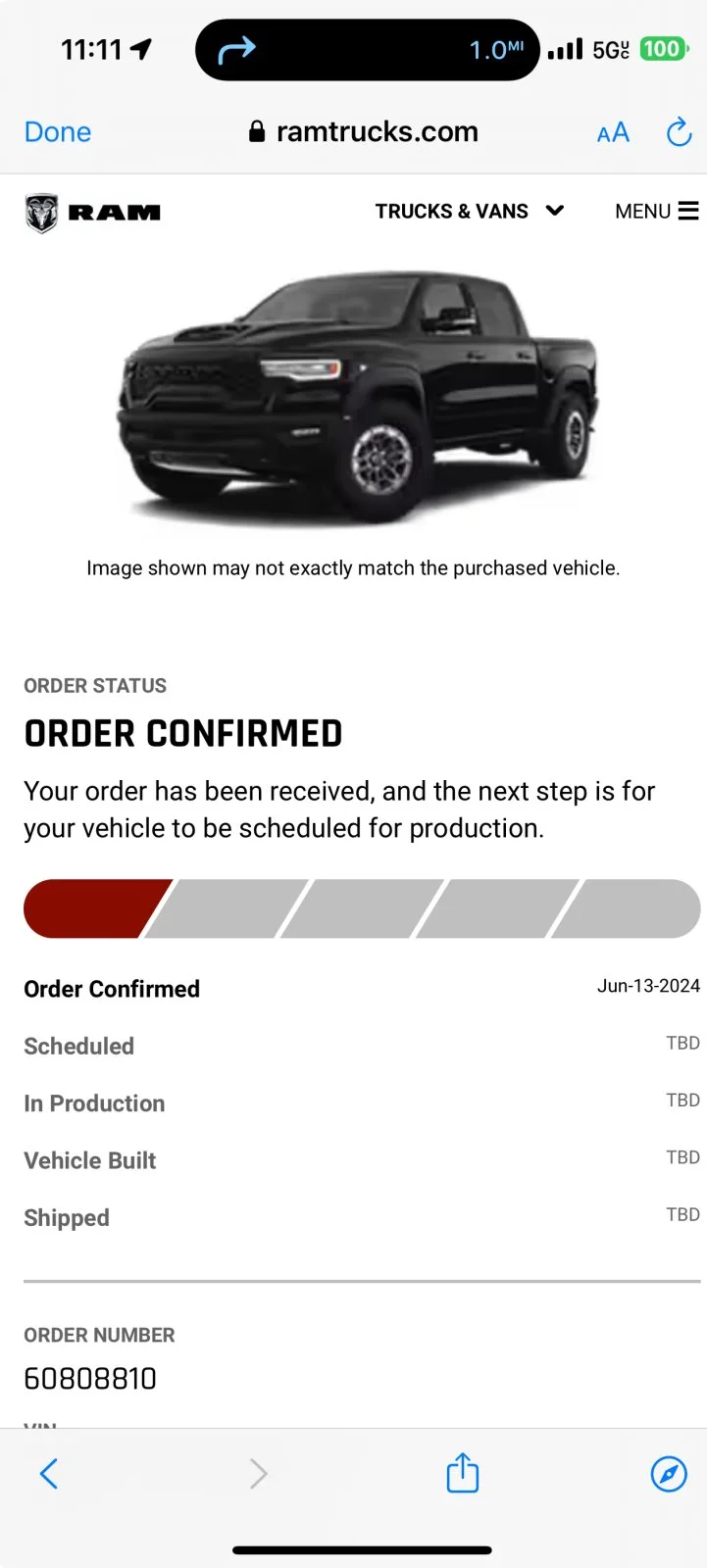This screenshot has height=1568, width=707.
Task: Go back to the previous page
Action: click(49, 1473)
